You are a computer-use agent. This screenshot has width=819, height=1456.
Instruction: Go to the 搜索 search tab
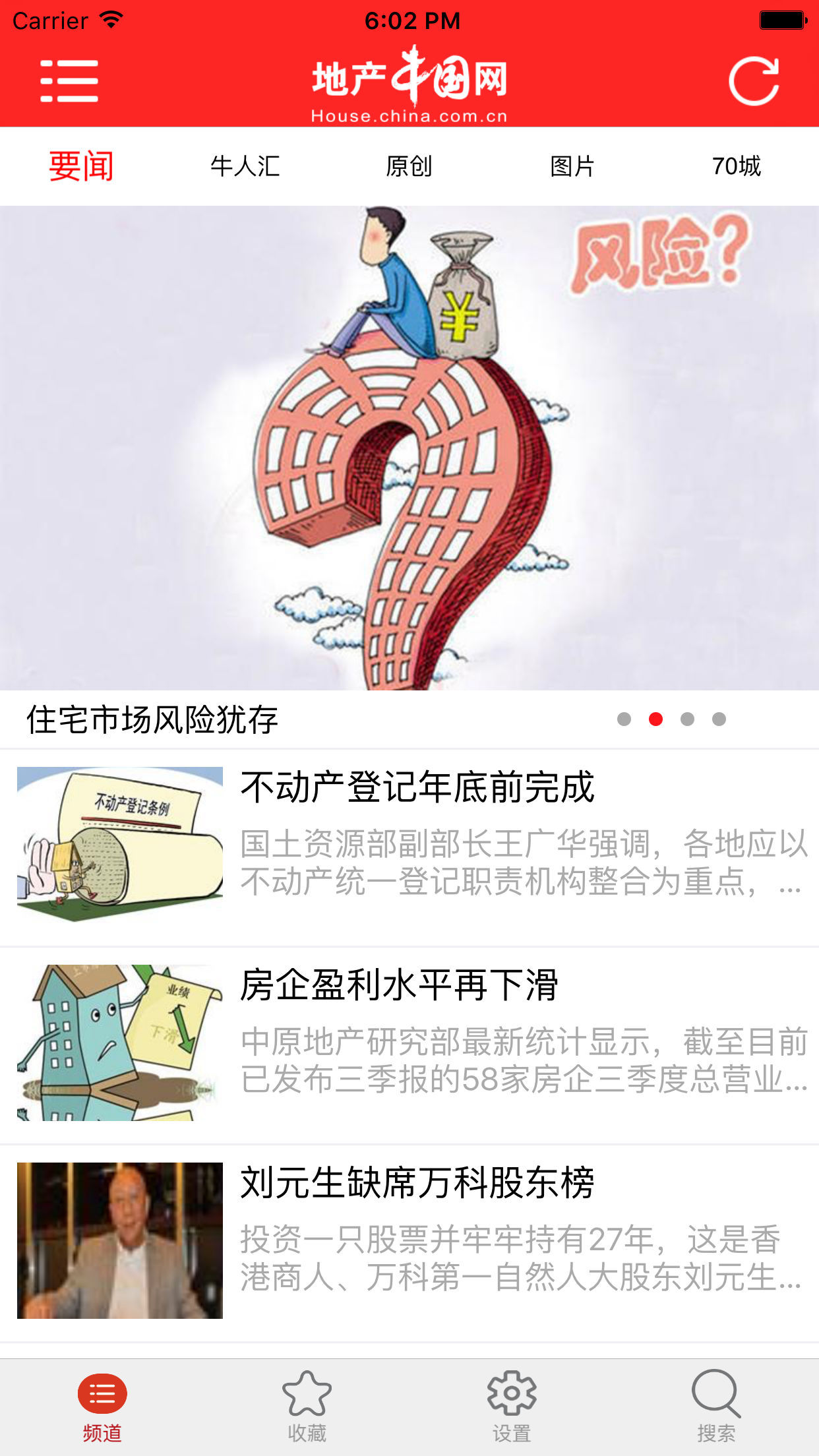[x=716, y=1406]
